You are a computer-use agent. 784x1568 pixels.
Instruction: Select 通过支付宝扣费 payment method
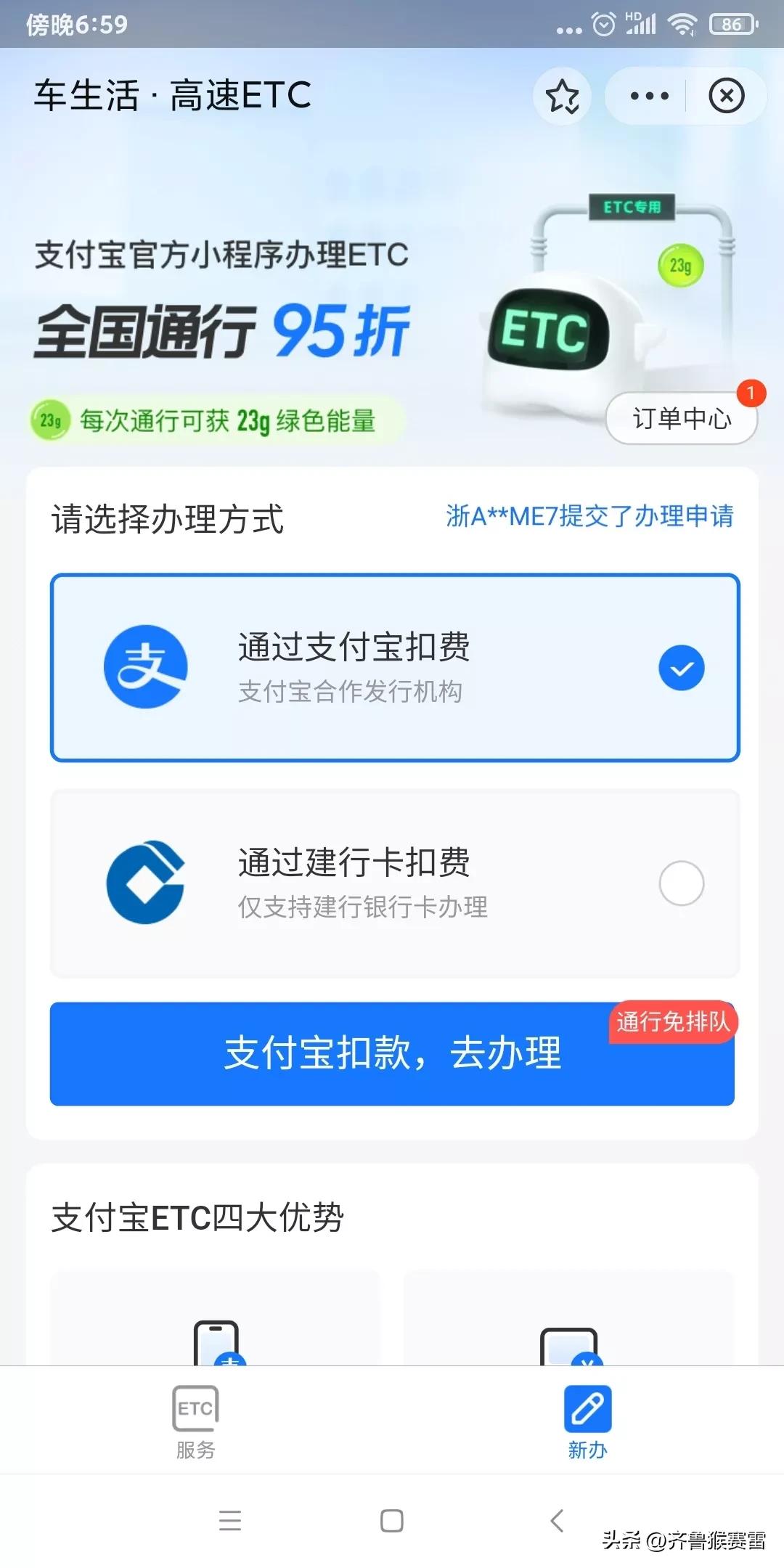click(395, 668)
